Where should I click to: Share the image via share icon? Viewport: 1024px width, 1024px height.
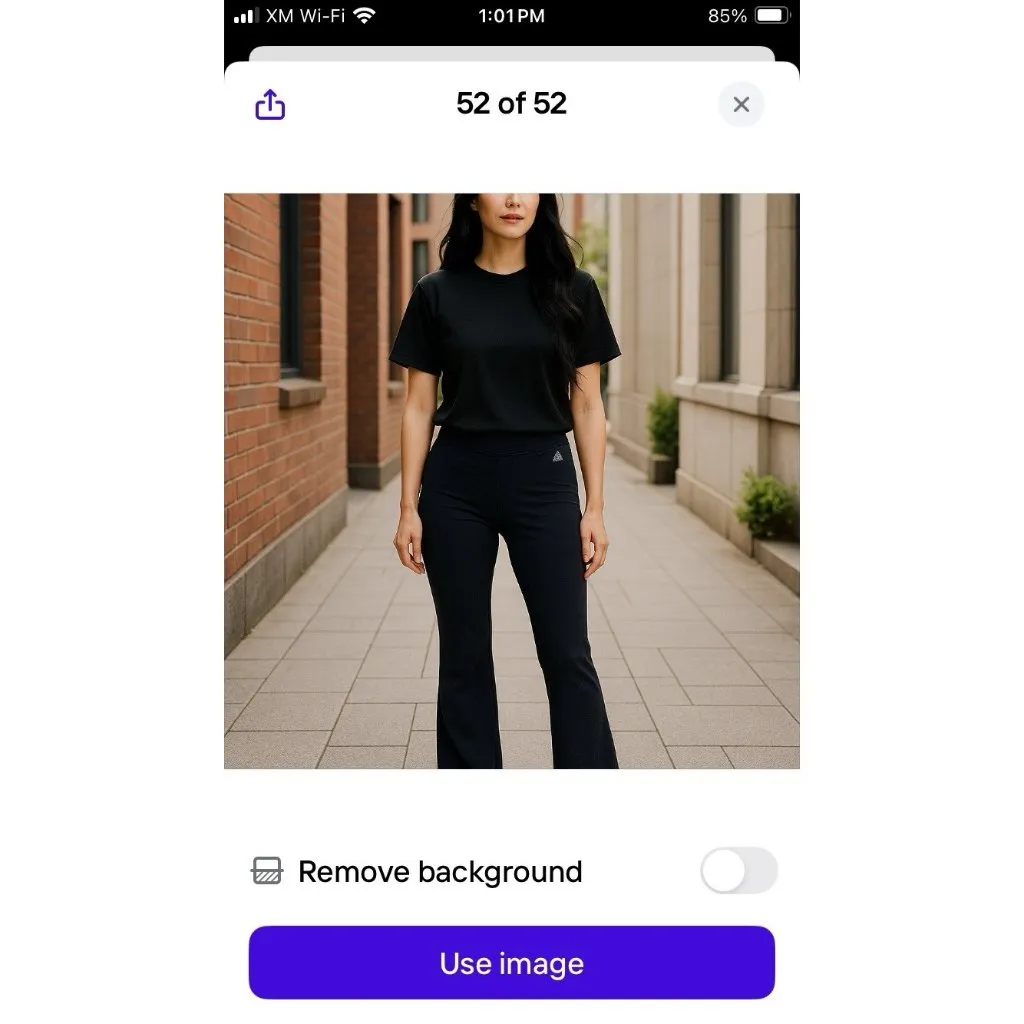[270, 104]
